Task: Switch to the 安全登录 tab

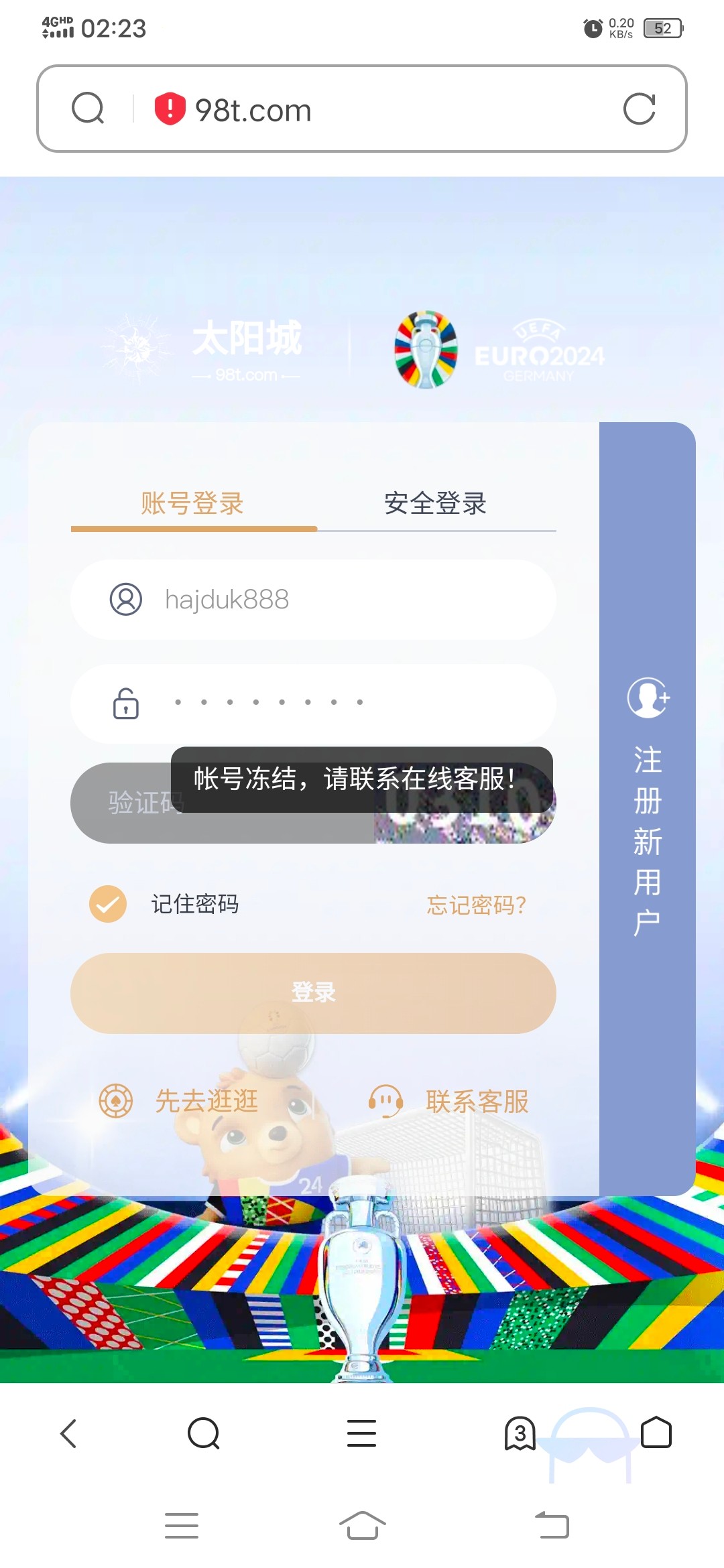Action: 435,503
